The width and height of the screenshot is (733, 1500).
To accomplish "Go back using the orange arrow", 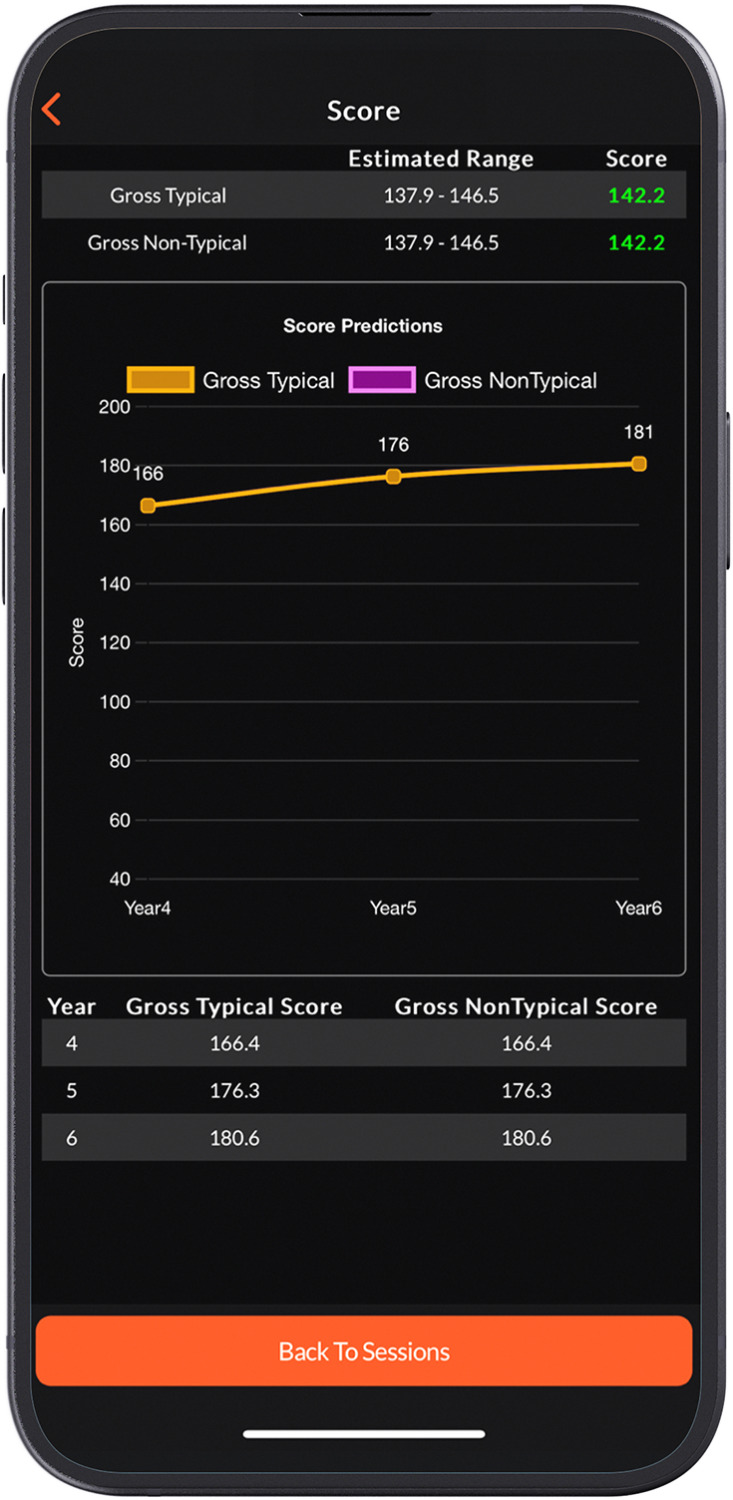I will coord(52,109).
